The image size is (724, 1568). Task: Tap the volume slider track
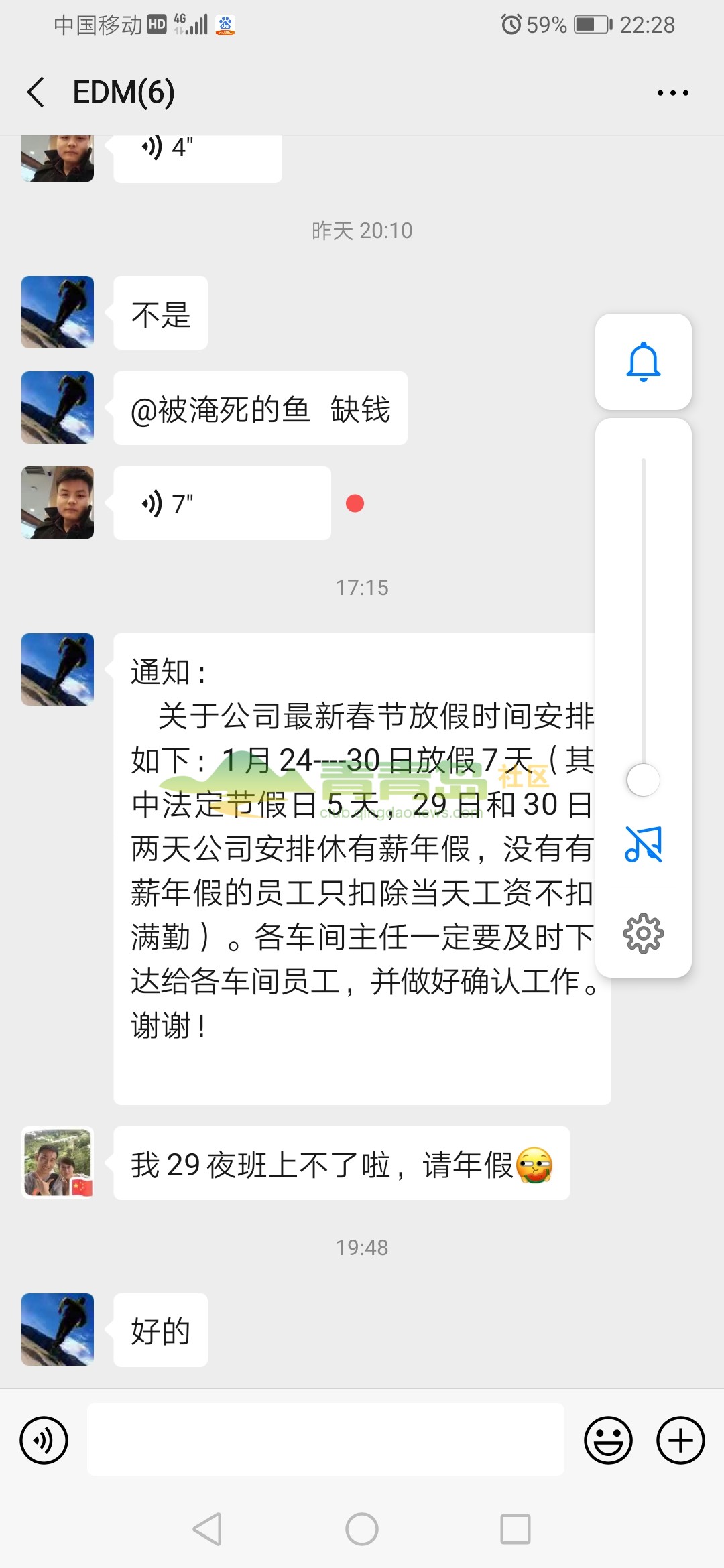643,603
